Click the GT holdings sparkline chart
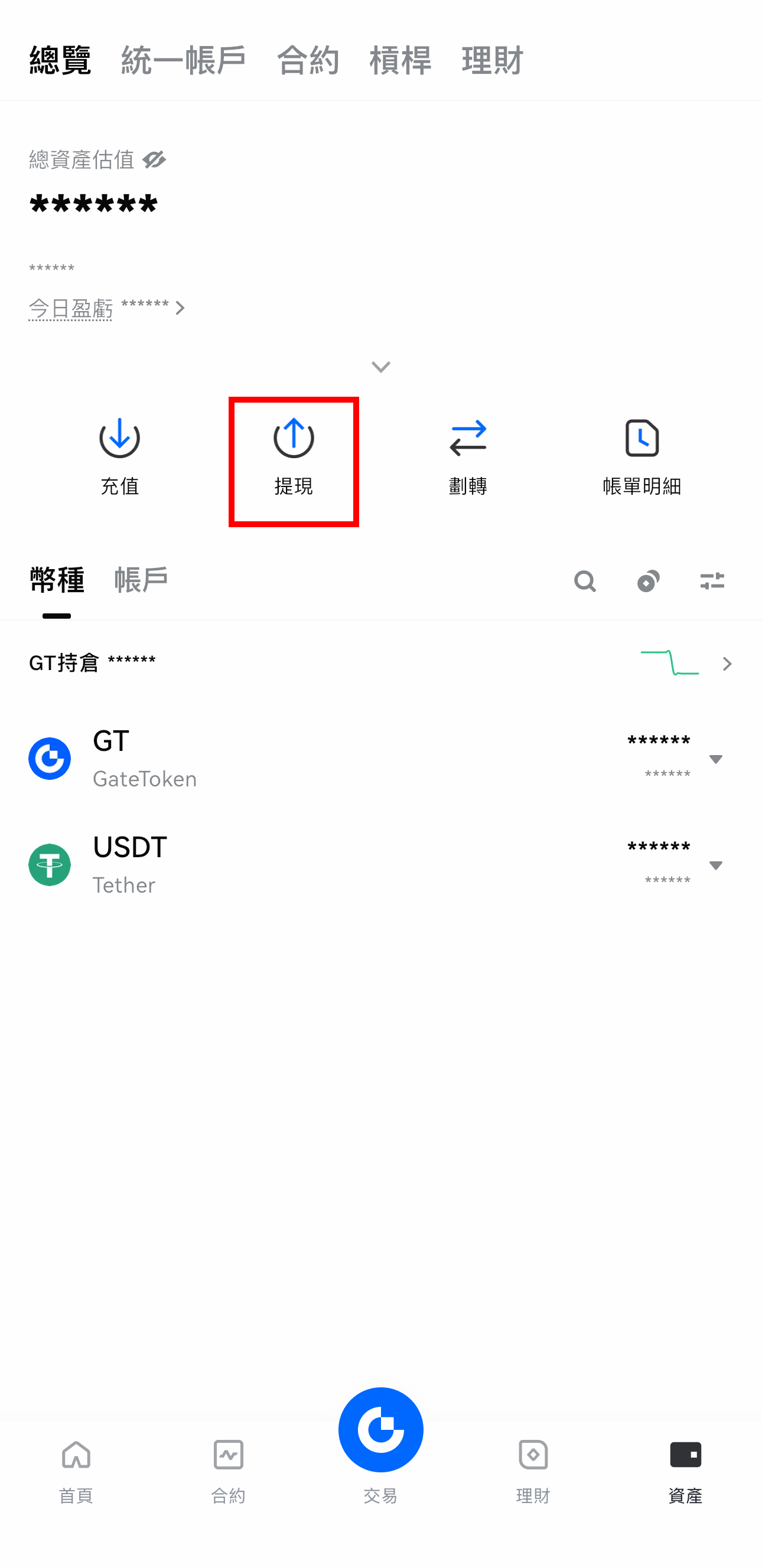The width and height of the screenshot is (762, 1568). click(x=669, y=664)
